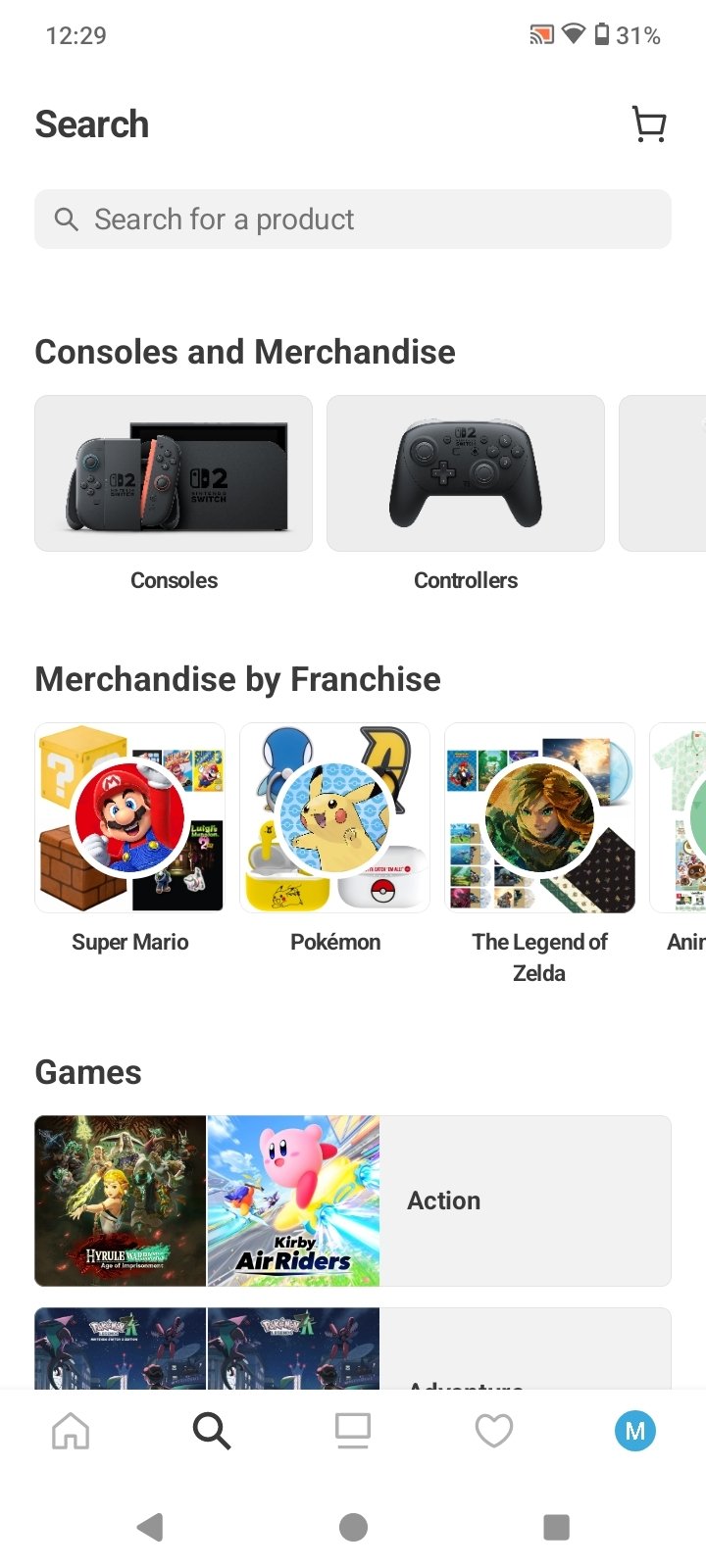Browse the Controllers category

[466, 474]
